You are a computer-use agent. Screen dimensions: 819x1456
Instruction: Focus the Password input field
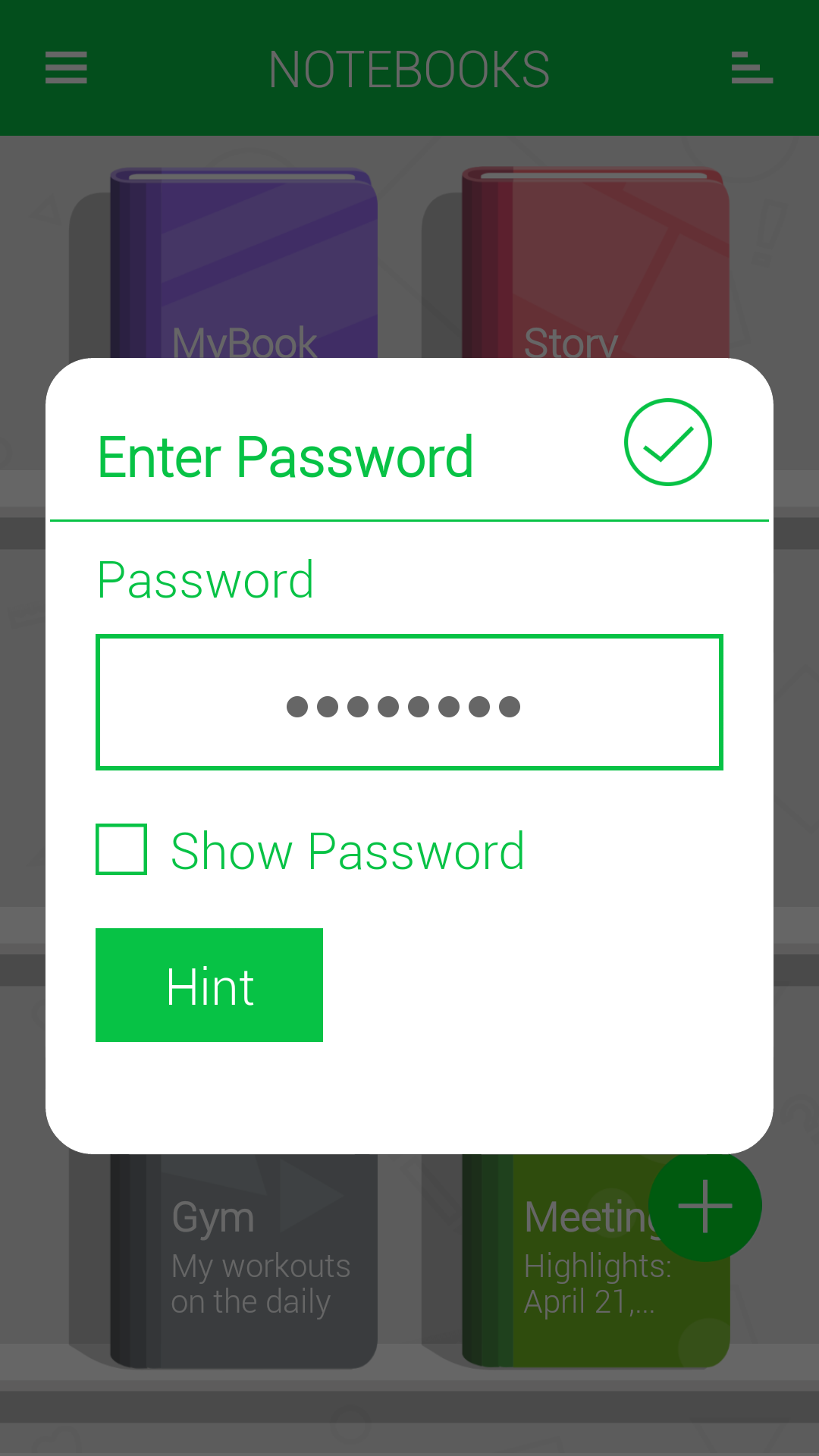pyautogui.click(x=409, y=702)
